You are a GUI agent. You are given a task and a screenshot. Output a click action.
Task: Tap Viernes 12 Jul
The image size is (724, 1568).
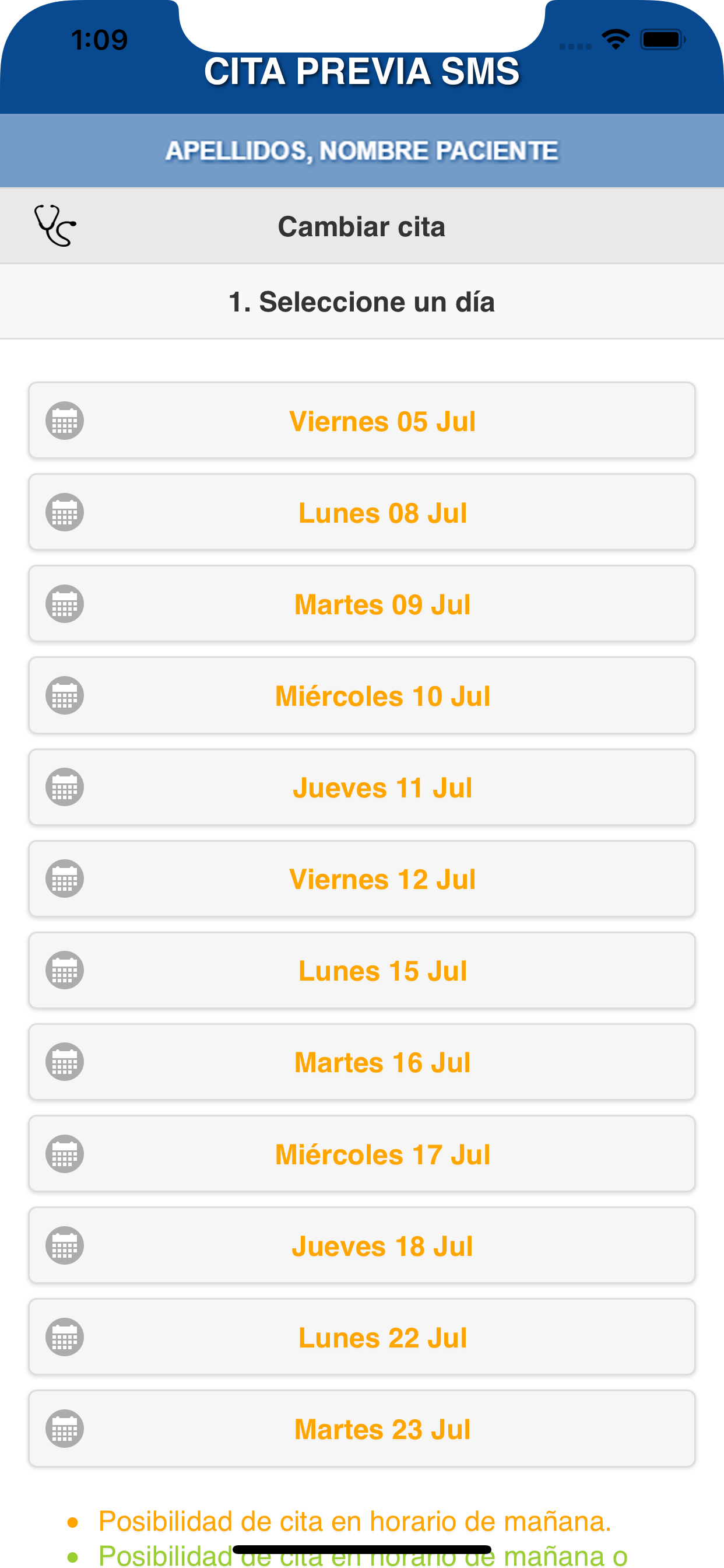(x=362, y=878)
